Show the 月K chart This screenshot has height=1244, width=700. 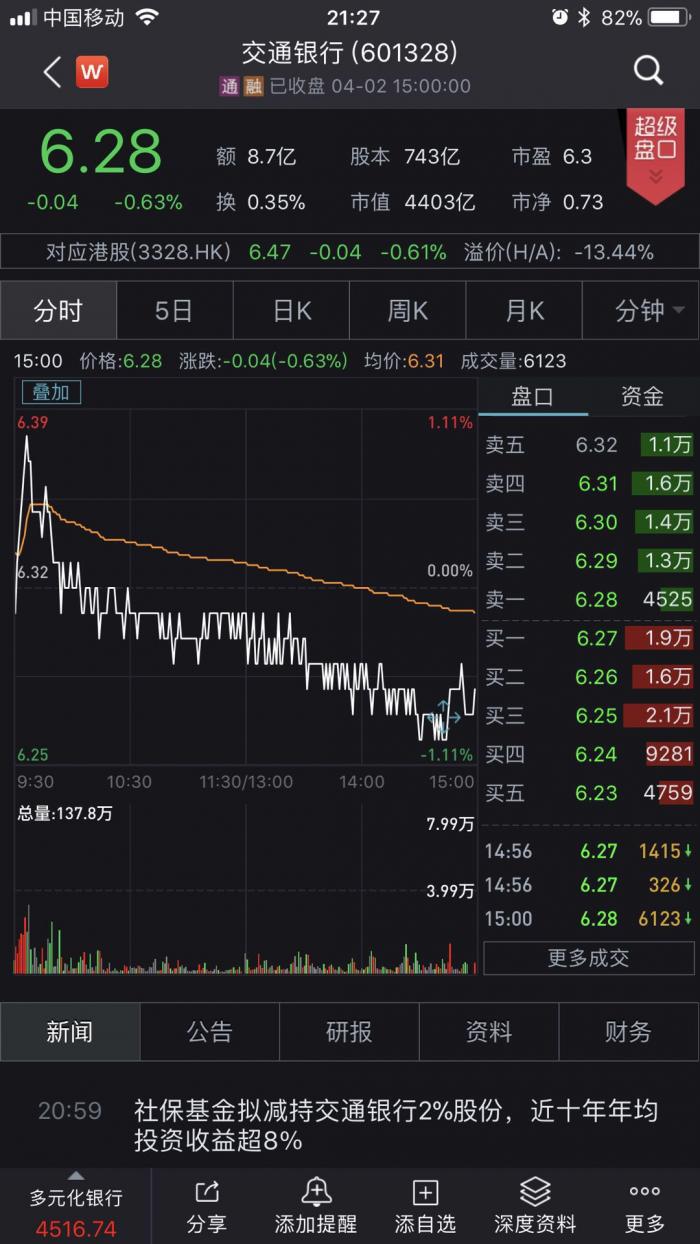[x=524, y=311]
